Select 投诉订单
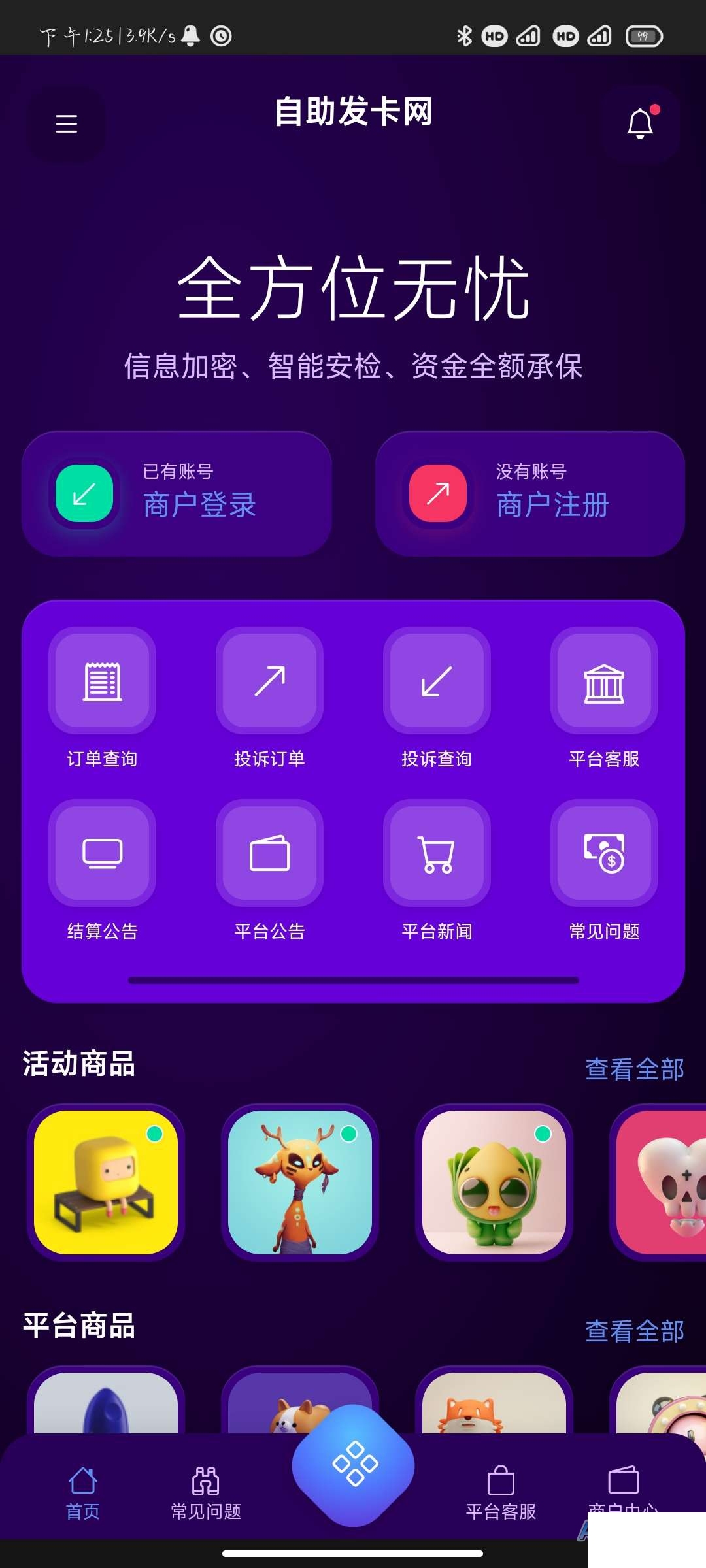Screen dimensions: 706x1568 [x=269, y=698]
